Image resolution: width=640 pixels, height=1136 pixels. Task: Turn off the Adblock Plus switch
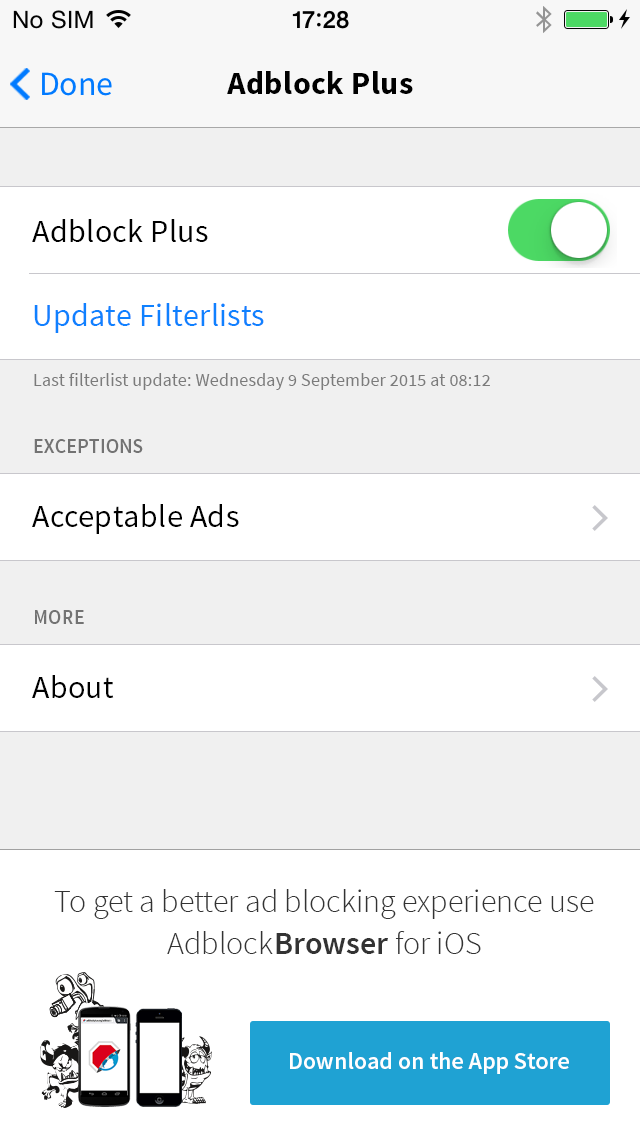coord(559,230)
